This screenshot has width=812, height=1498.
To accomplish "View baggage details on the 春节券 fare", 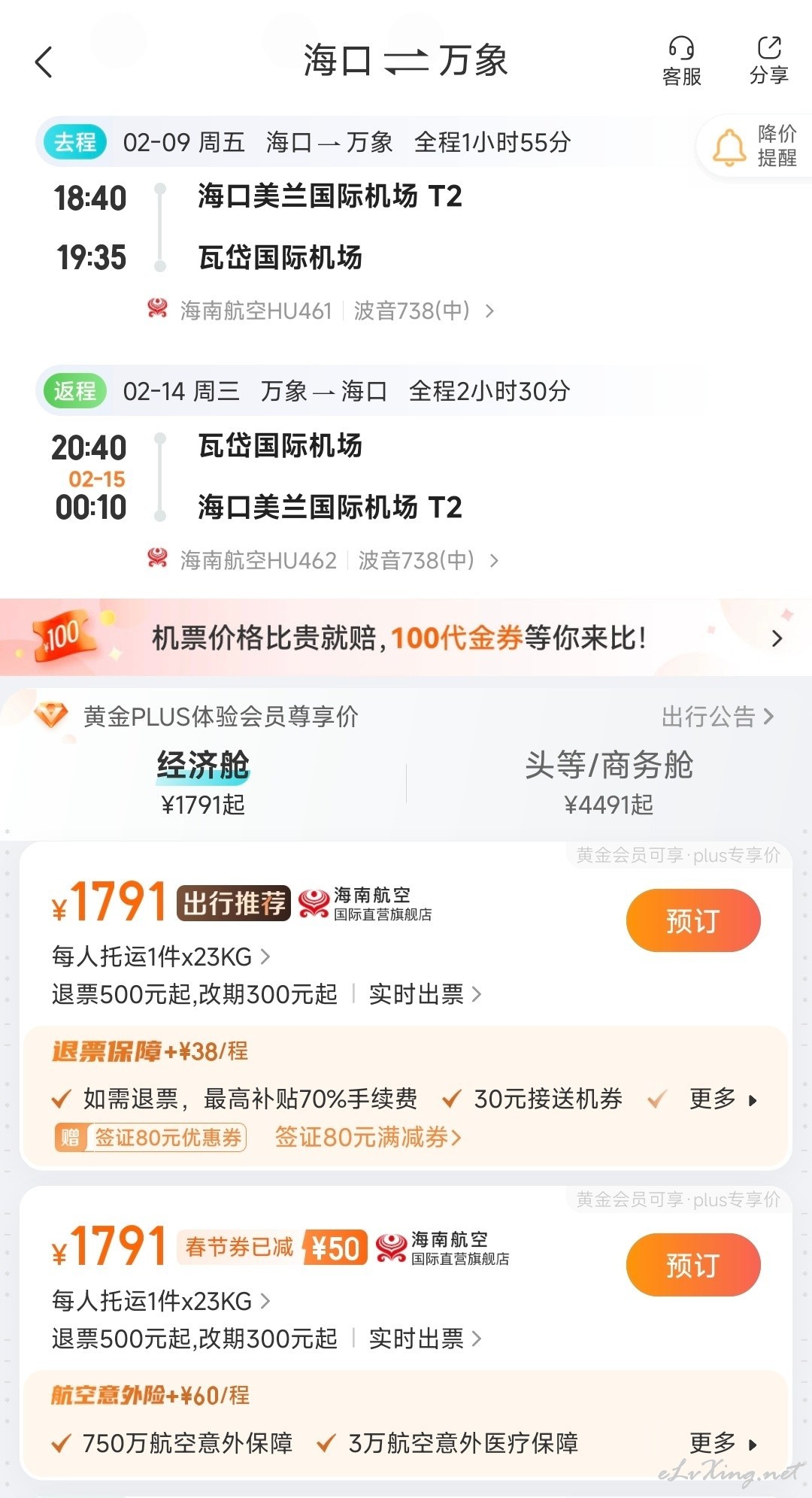I will pyautogui.click(x=160, y=1301).
